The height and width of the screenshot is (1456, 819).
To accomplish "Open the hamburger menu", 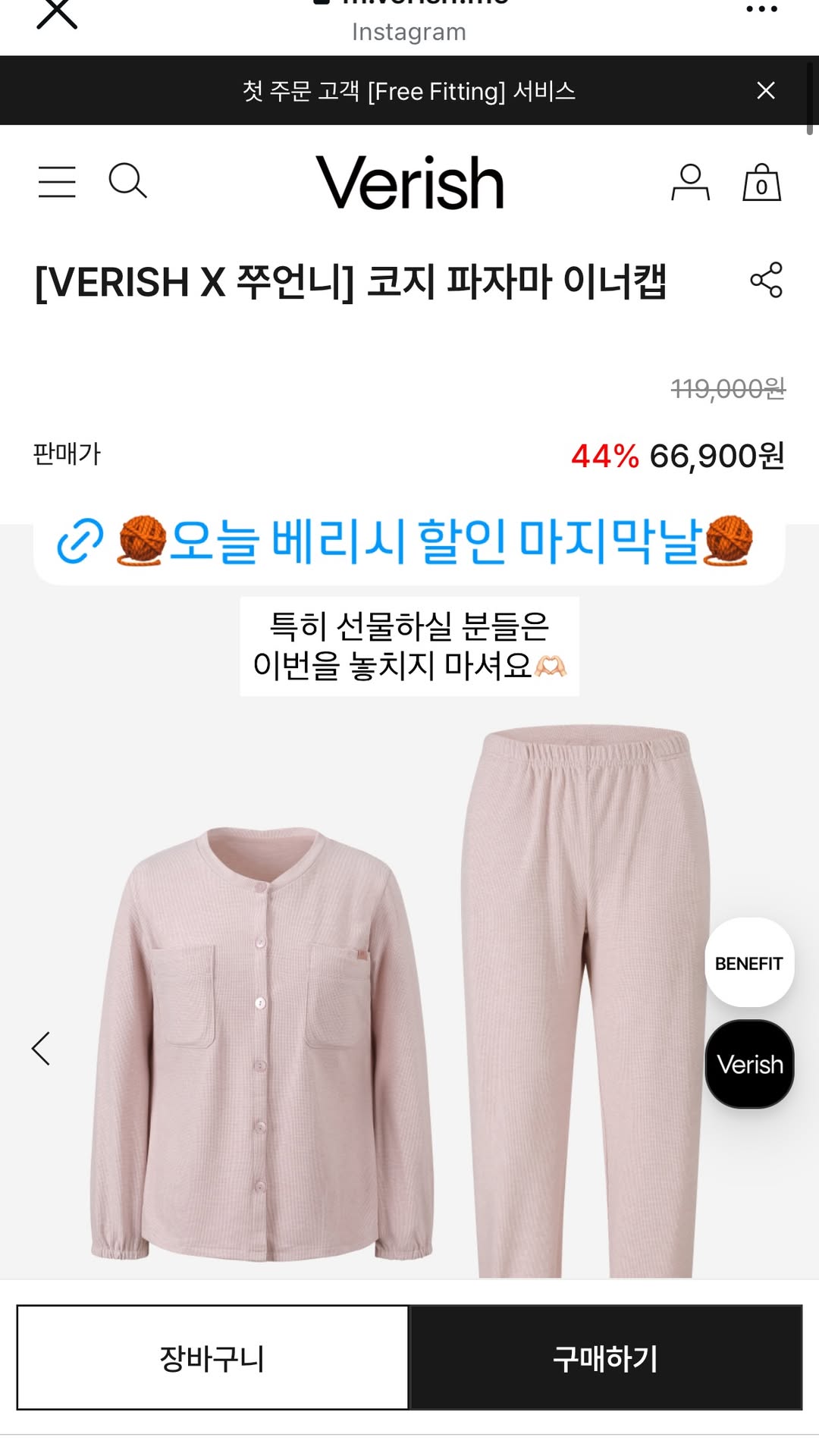I will (x=57, y=182).
